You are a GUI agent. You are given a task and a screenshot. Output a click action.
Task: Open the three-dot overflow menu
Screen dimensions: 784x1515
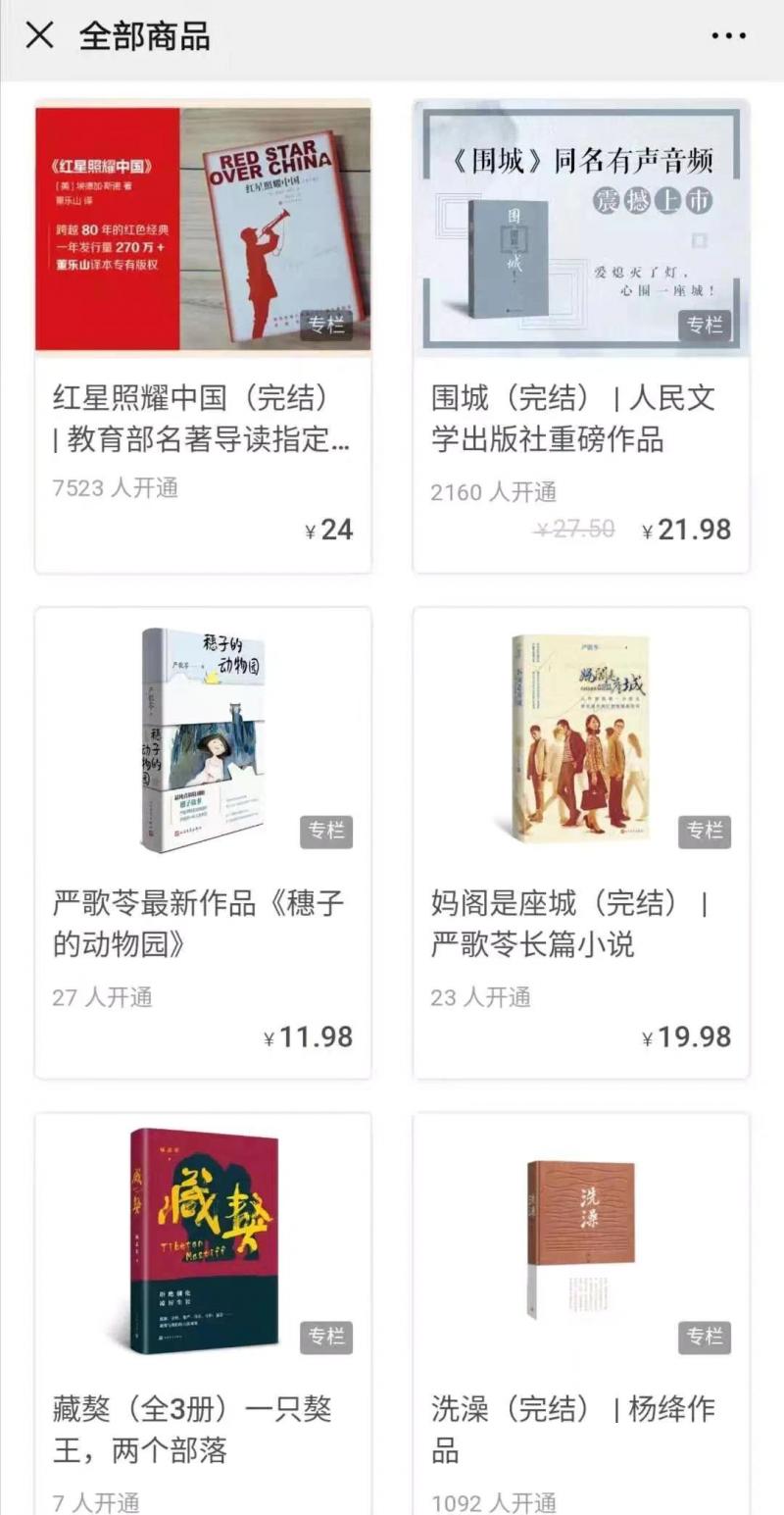pos(728,36)
